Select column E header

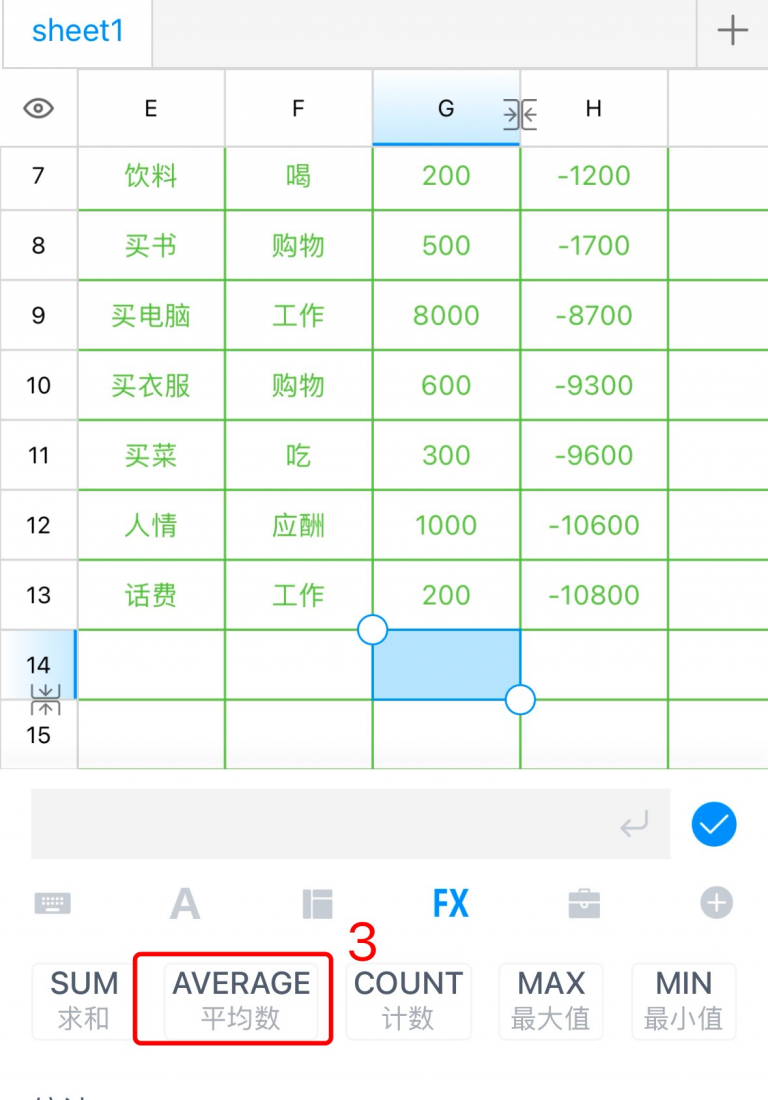tap(151, 109)
